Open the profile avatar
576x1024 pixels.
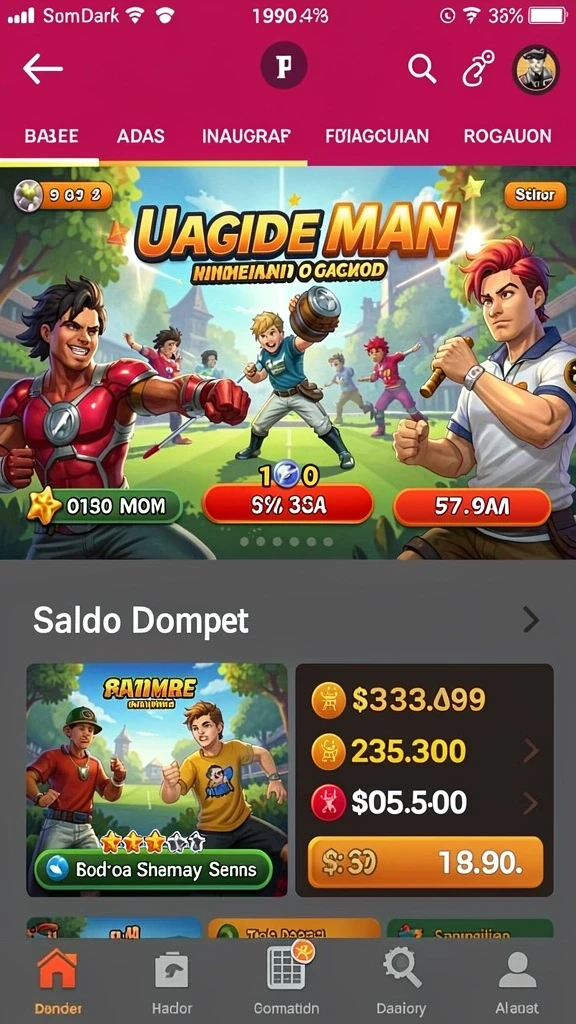536,69
